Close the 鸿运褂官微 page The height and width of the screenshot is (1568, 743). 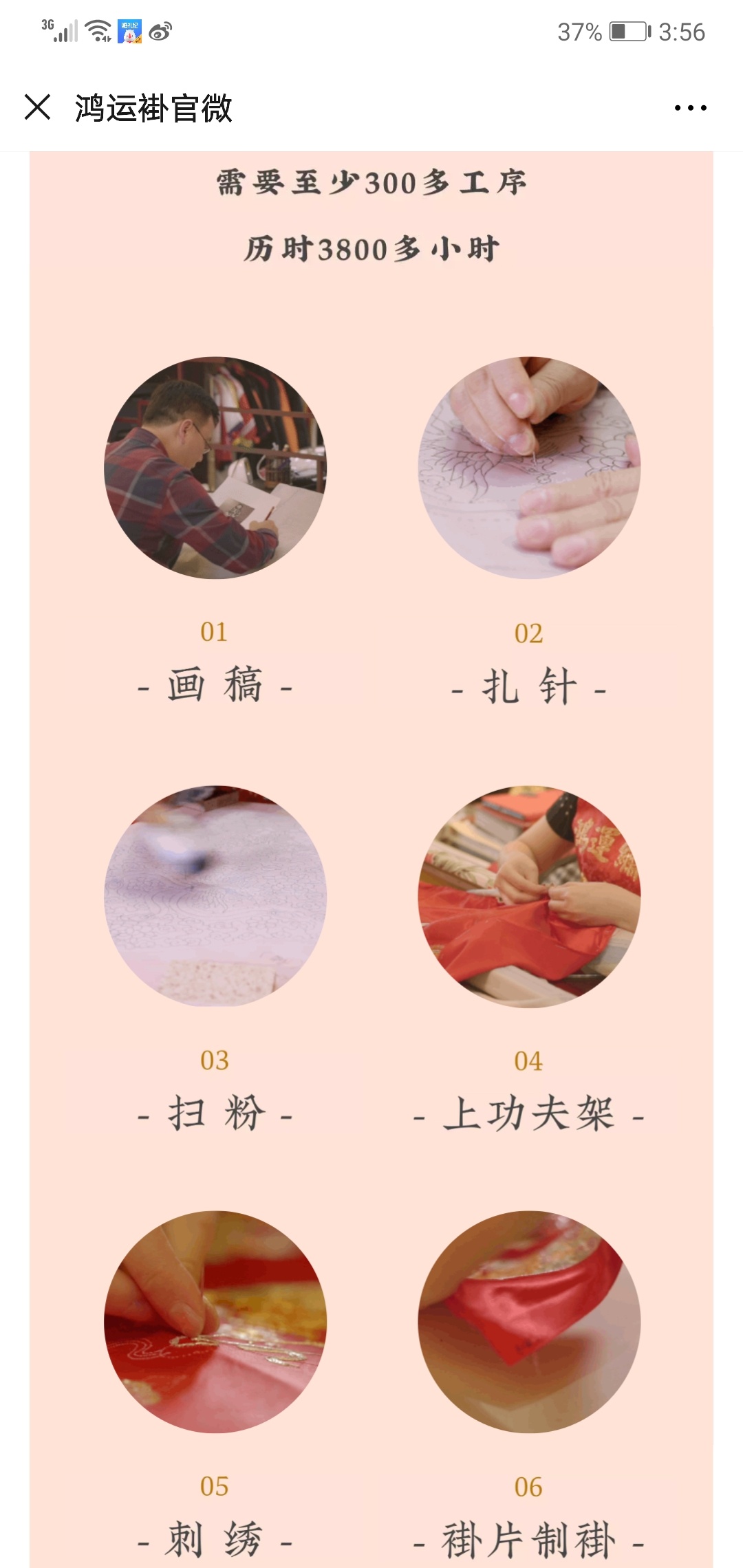click(37, 107)
